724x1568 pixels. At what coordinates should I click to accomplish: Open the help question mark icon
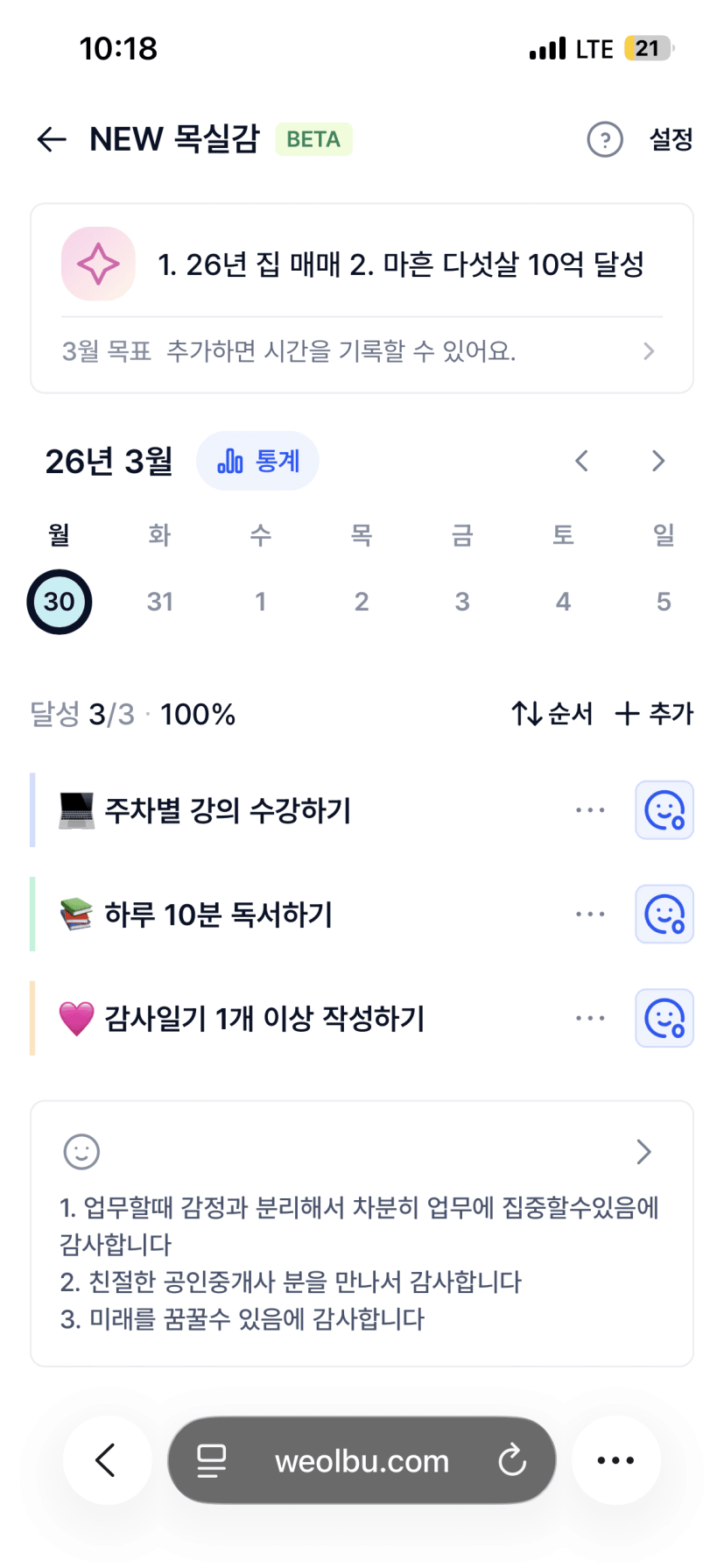tap(604, 139)
